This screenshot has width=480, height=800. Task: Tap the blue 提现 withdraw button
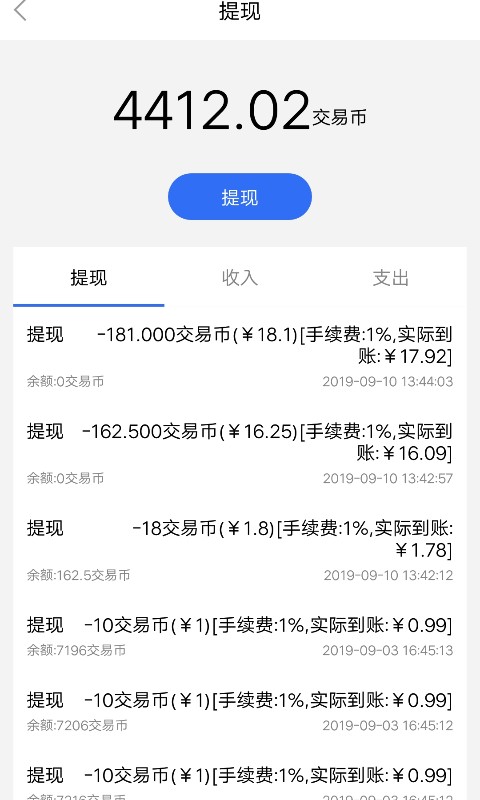[240, 196]
